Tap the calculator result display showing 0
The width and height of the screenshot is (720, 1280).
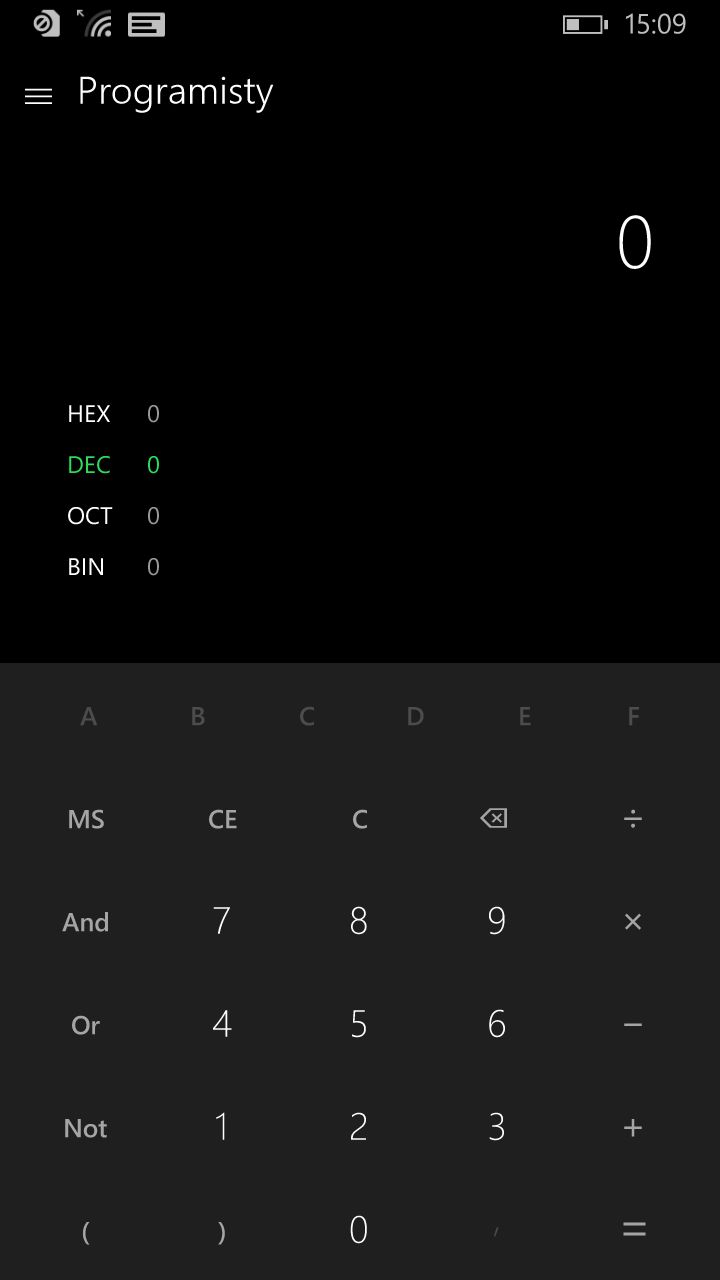(x=634, y=240)
